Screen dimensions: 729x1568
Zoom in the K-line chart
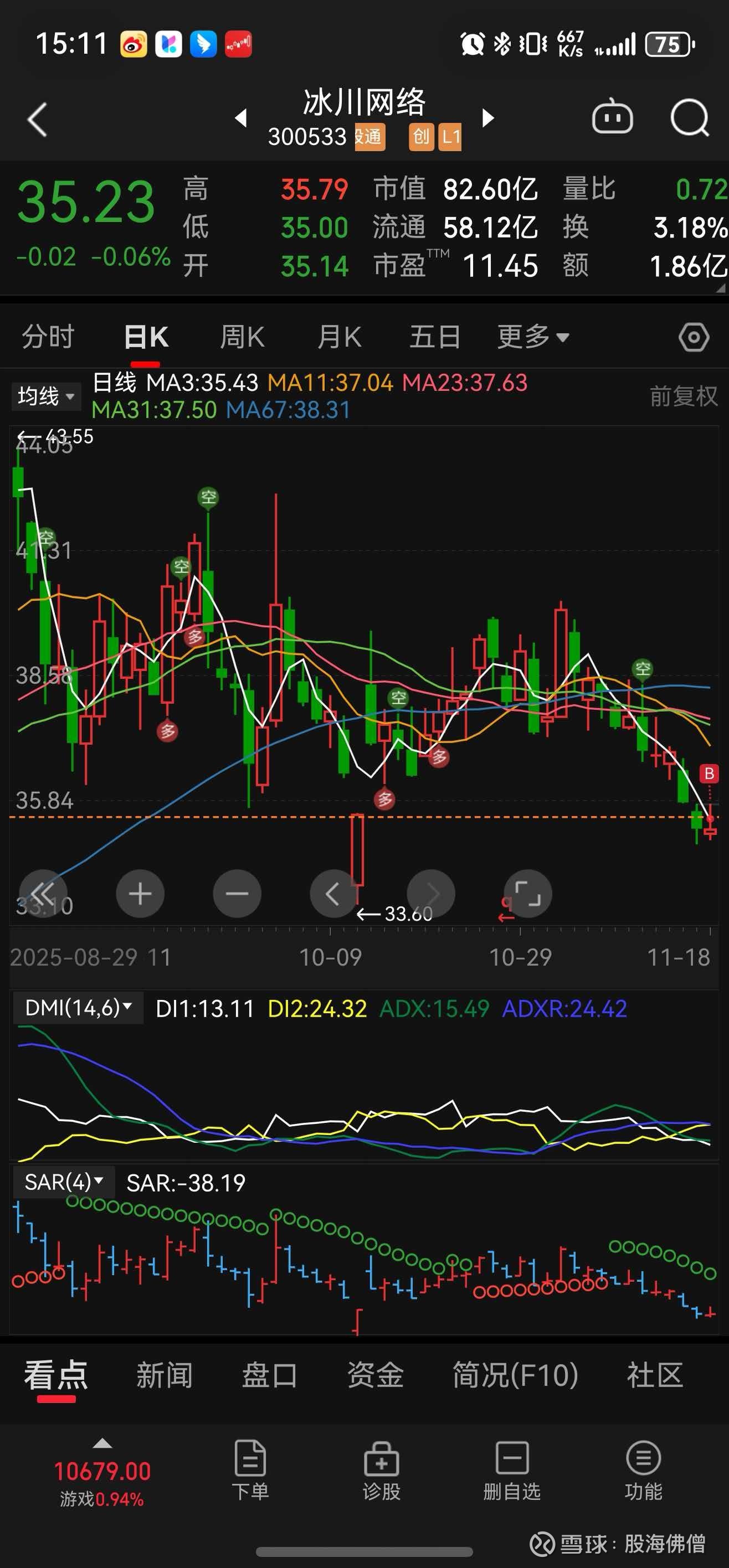[x=140, y=894]
